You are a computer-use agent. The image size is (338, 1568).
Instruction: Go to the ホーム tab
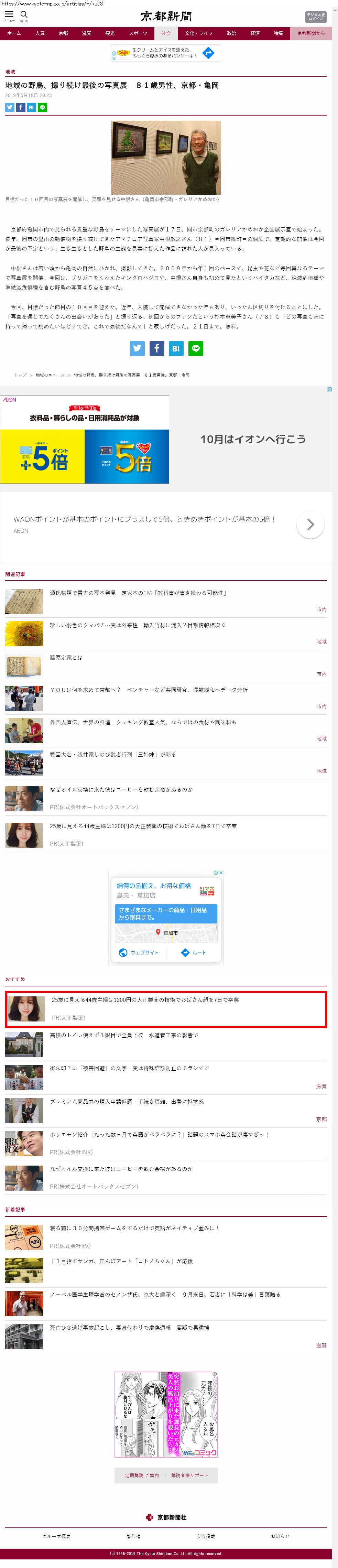click(14, 33)
